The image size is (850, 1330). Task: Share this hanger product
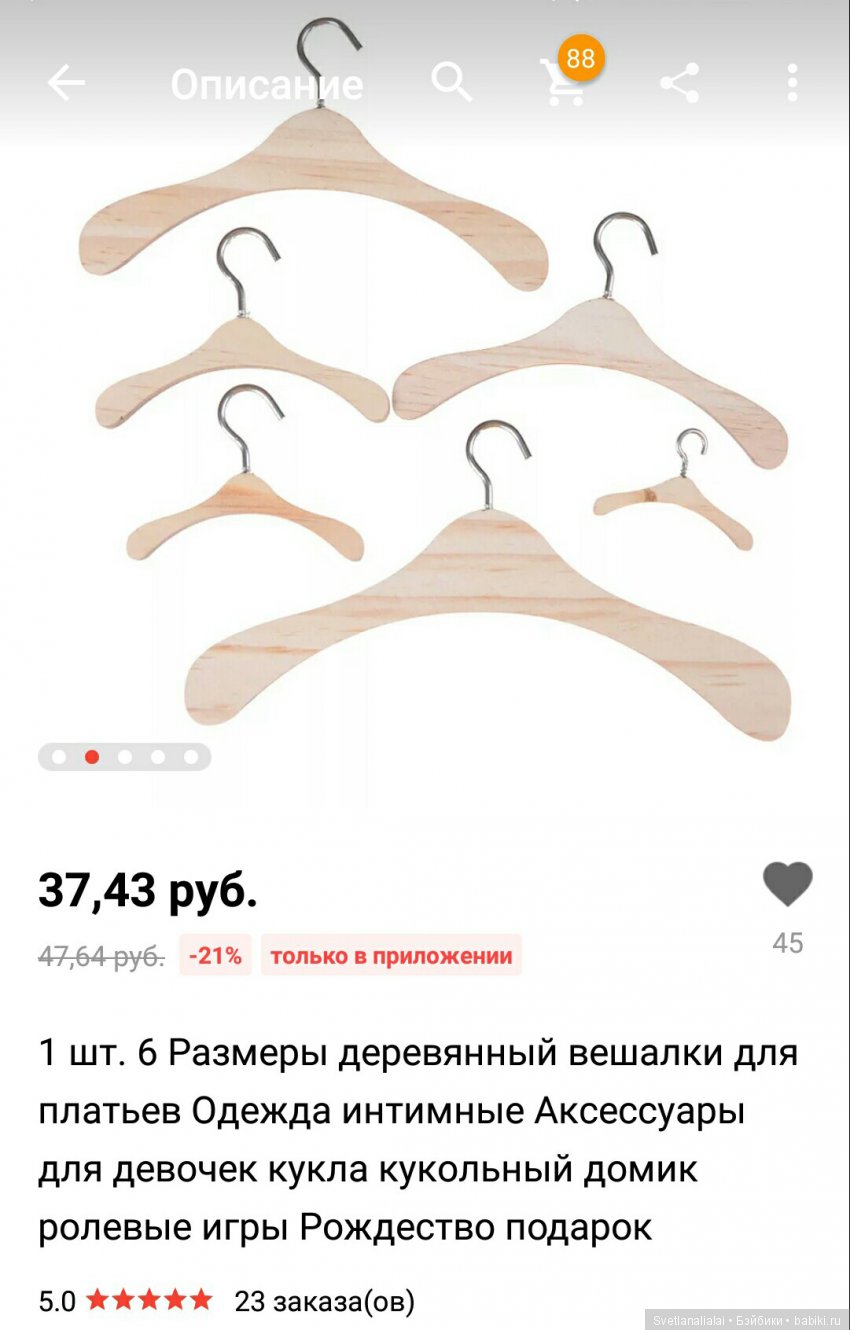coord(679,83)
